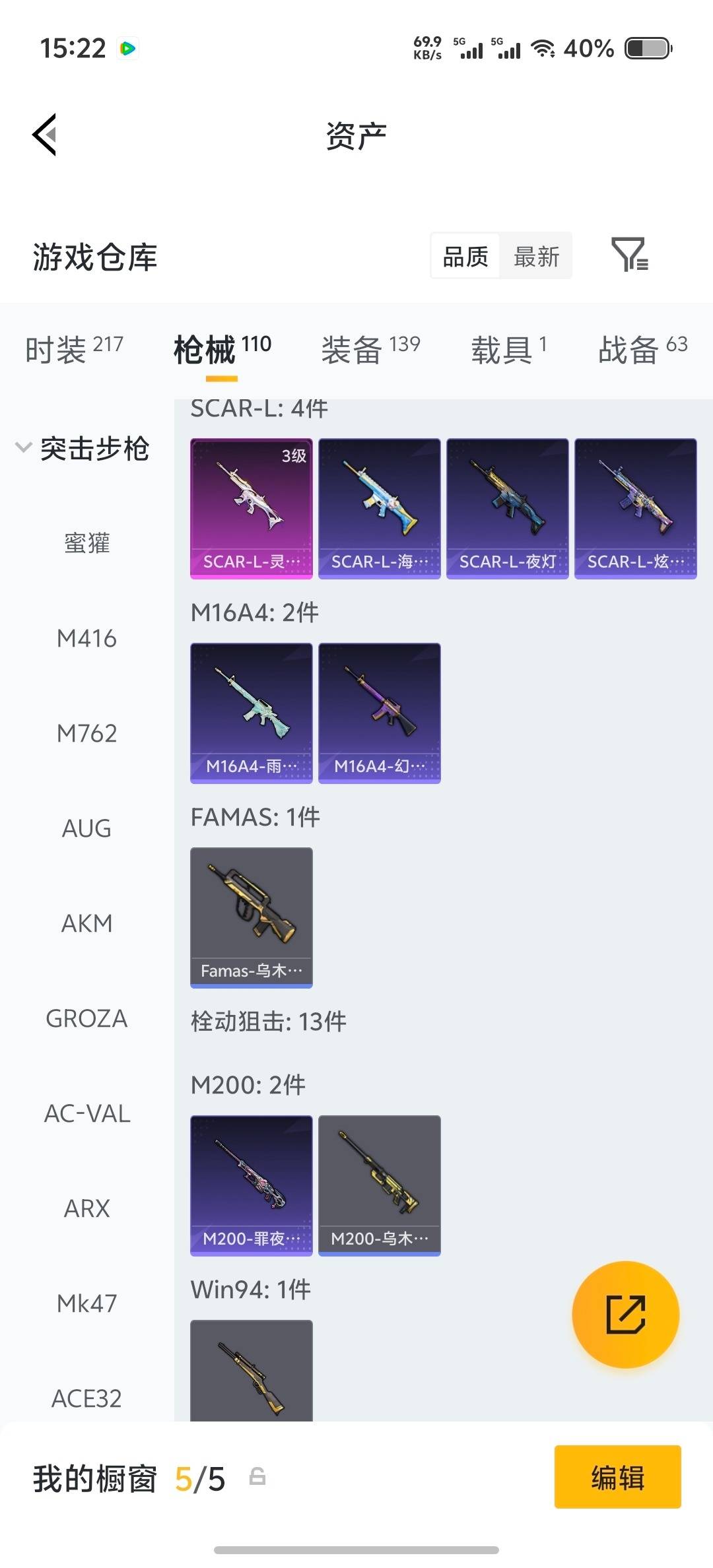
Task: Tap the 5/5 showcase counter
Action: [198, 1480]
